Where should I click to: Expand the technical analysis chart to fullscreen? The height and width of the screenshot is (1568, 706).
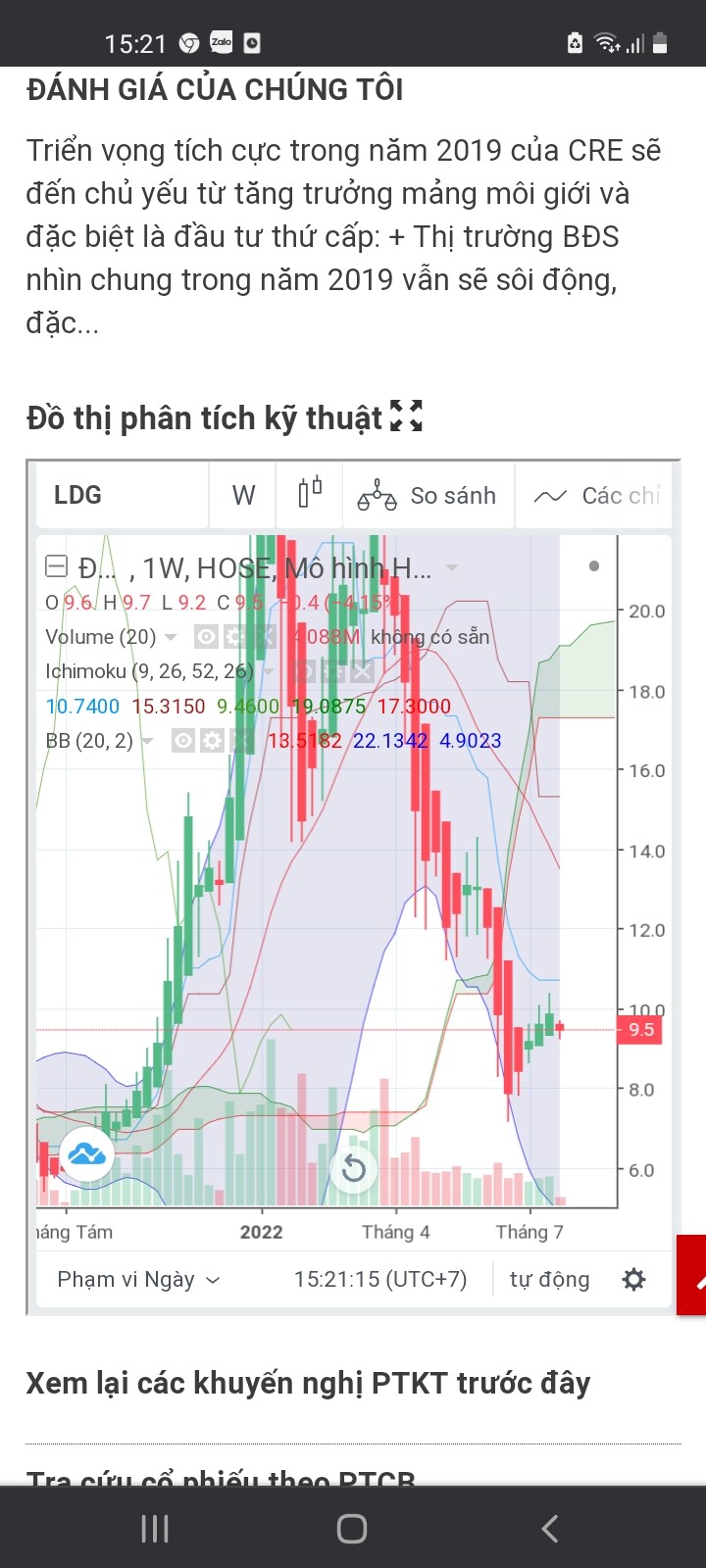pos(406,416)
